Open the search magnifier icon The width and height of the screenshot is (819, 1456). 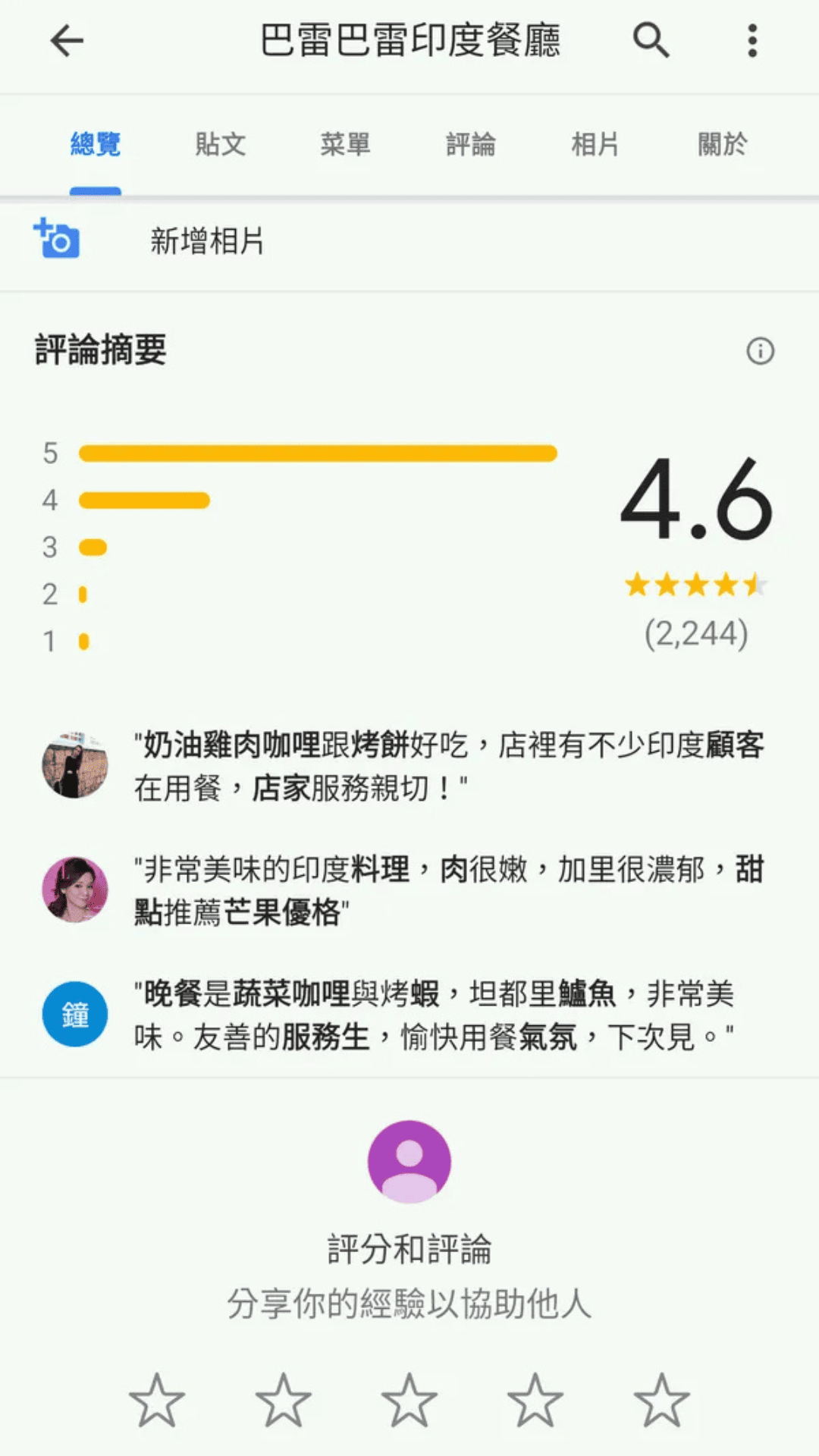(x=651, y=41)
